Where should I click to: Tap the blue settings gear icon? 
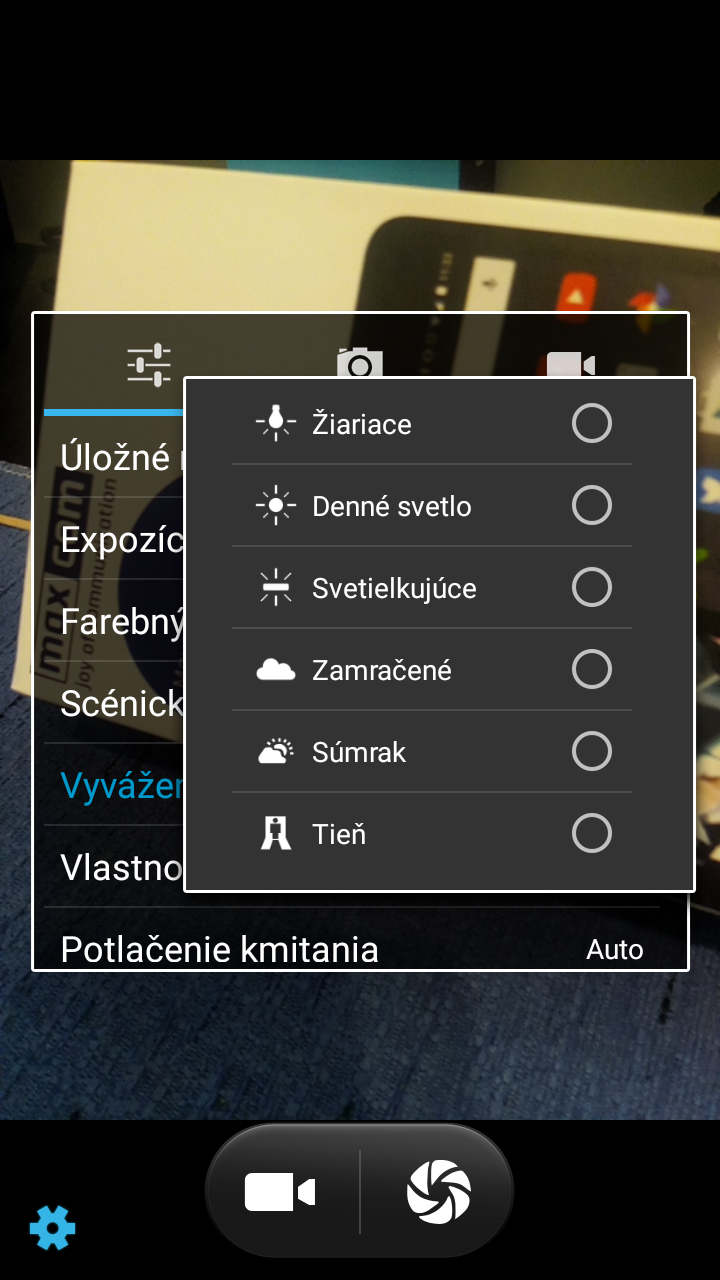(x=52, y=1227)
